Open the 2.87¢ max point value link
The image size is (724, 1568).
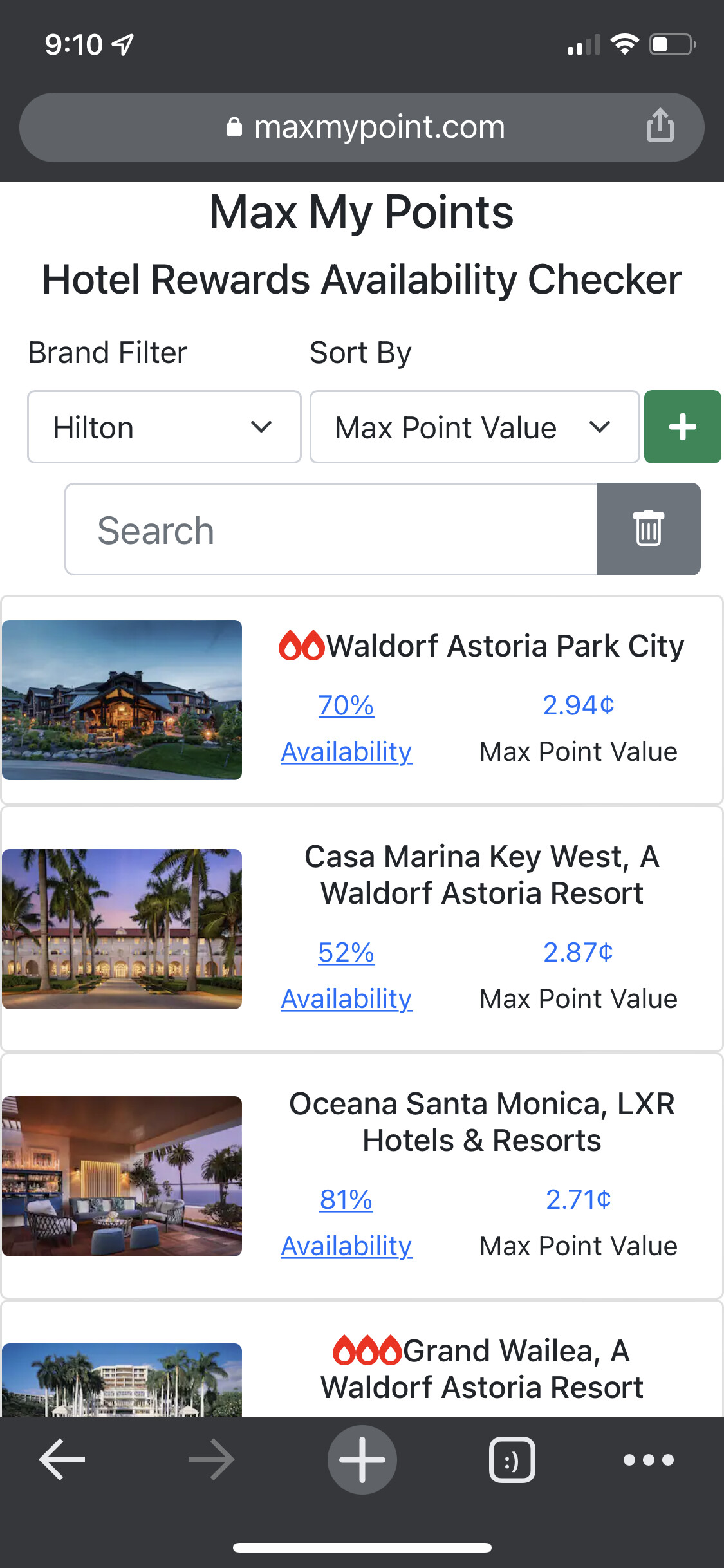[x=578, y=953]
